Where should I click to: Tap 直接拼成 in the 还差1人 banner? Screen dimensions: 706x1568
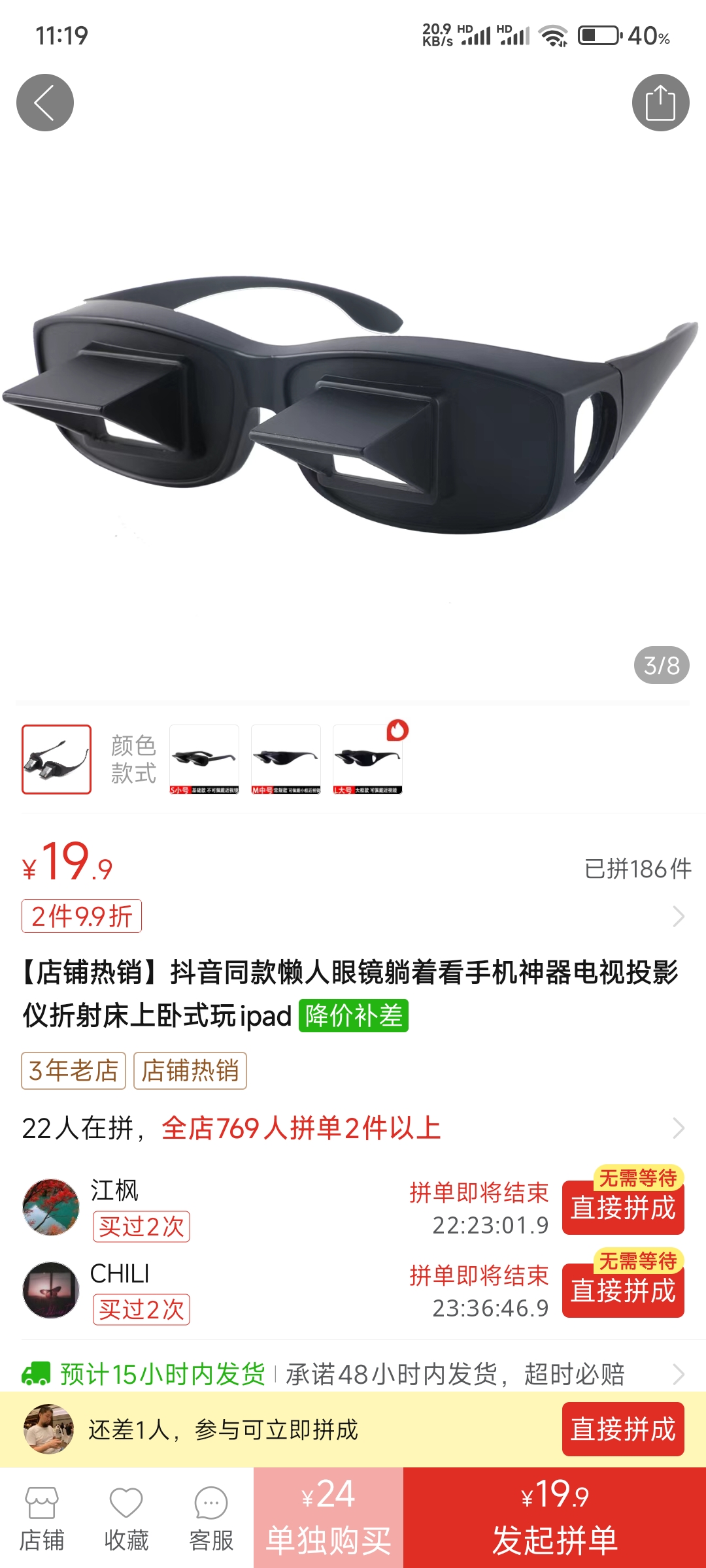click(x=623, y=1429)
